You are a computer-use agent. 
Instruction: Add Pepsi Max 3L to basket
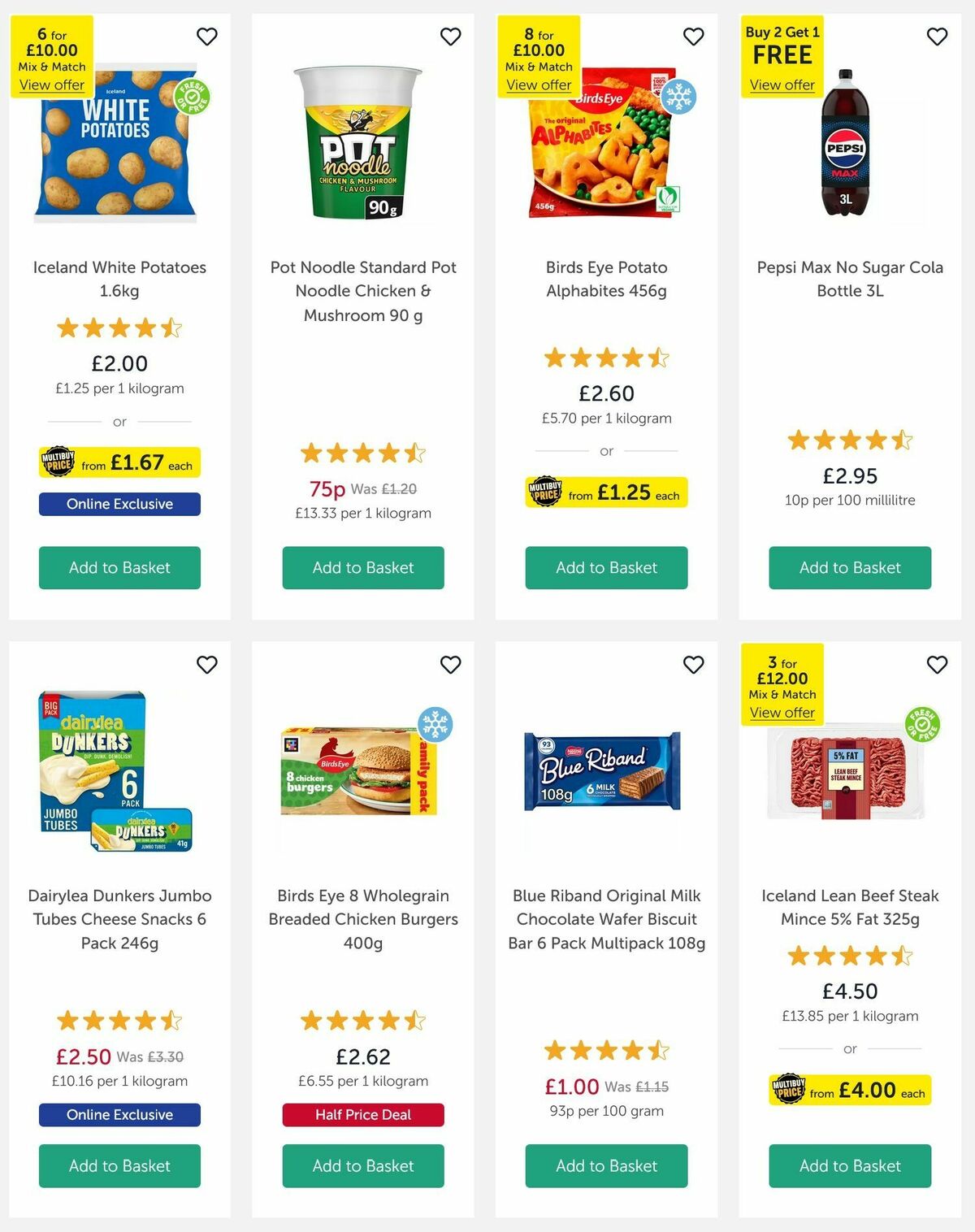point(850,567)
